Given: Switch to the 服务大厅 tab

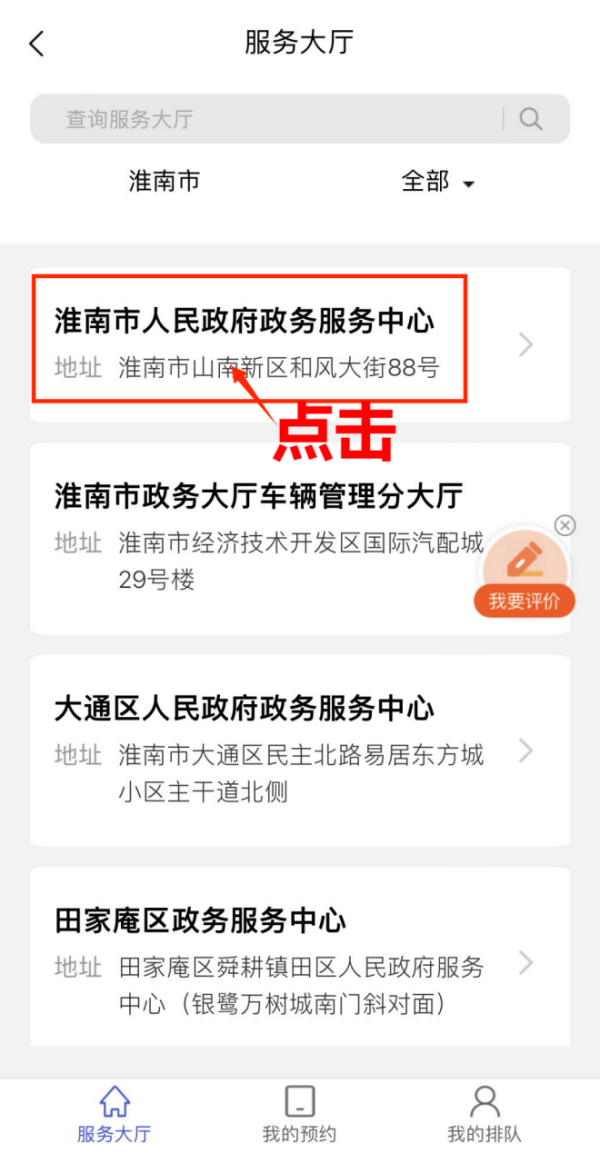Looking at the screenshot, I should pos(114,1114).
